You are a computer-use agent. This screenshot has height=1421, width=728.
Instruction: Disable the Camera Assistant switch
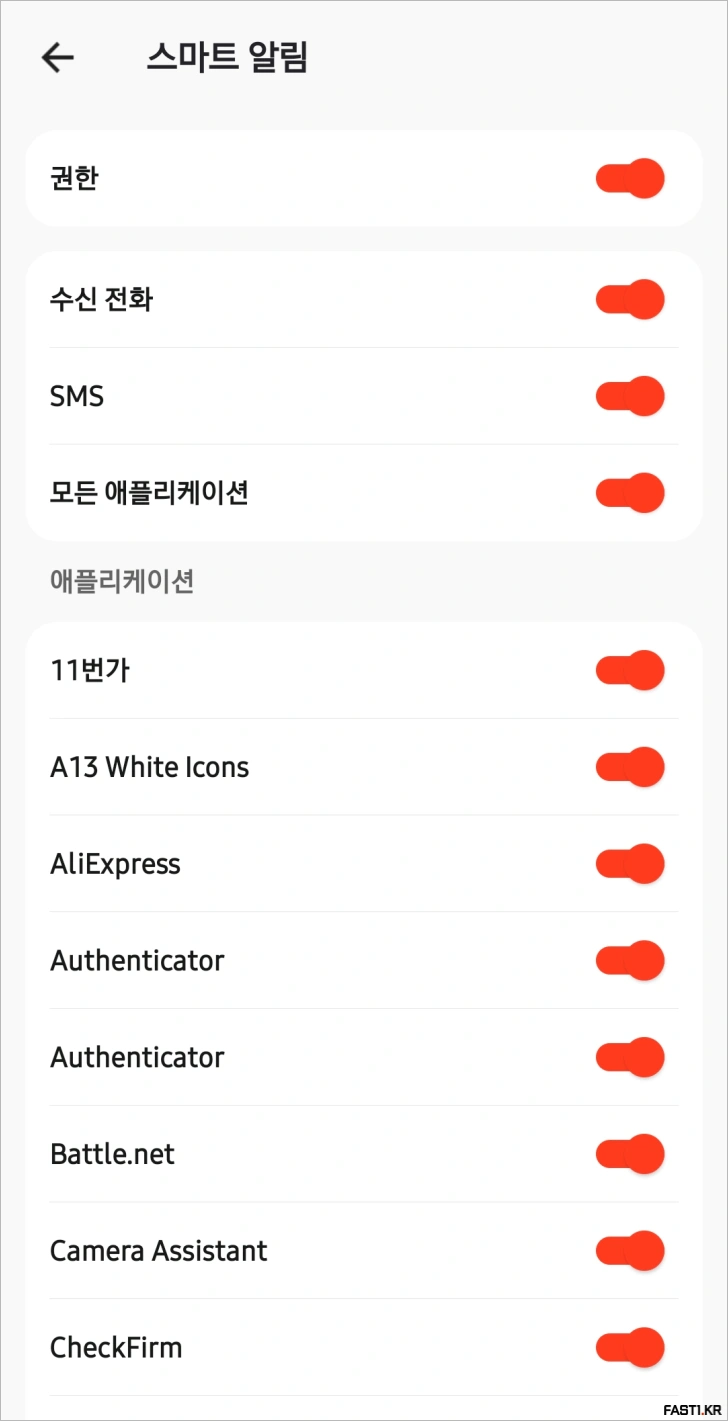pos(629,1250)
